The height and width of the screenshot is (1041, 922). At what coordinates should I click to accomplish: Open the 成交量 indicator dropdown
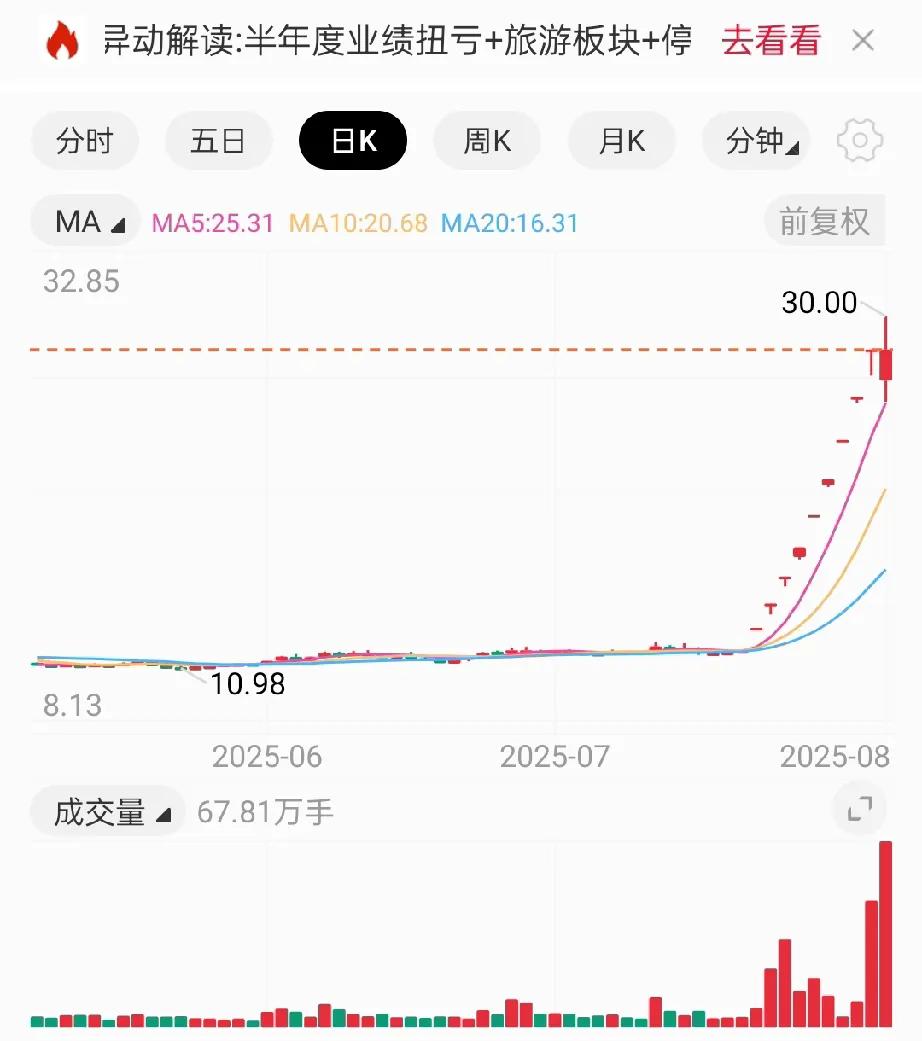coord(108,812)
